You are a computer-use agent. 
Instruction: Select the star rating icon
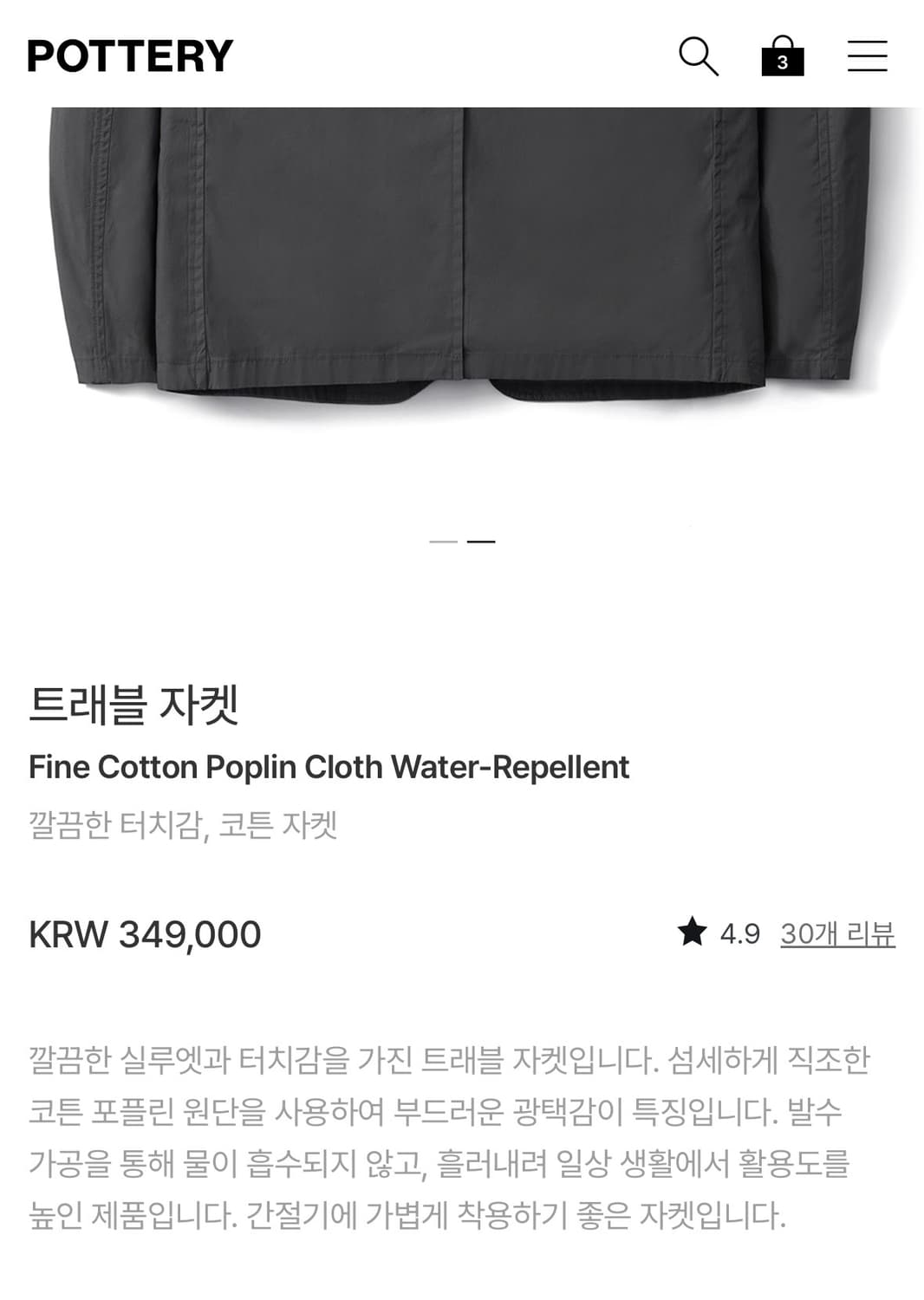[x=691, y=933]
